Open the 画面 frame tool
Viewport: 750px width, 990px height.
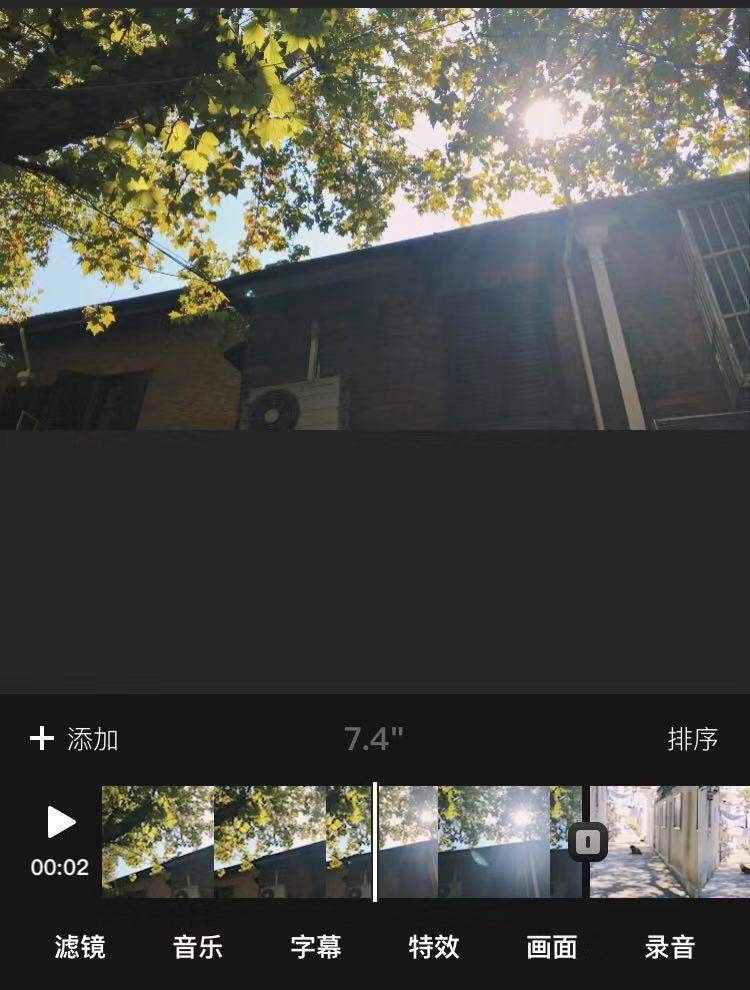point(552,946)
